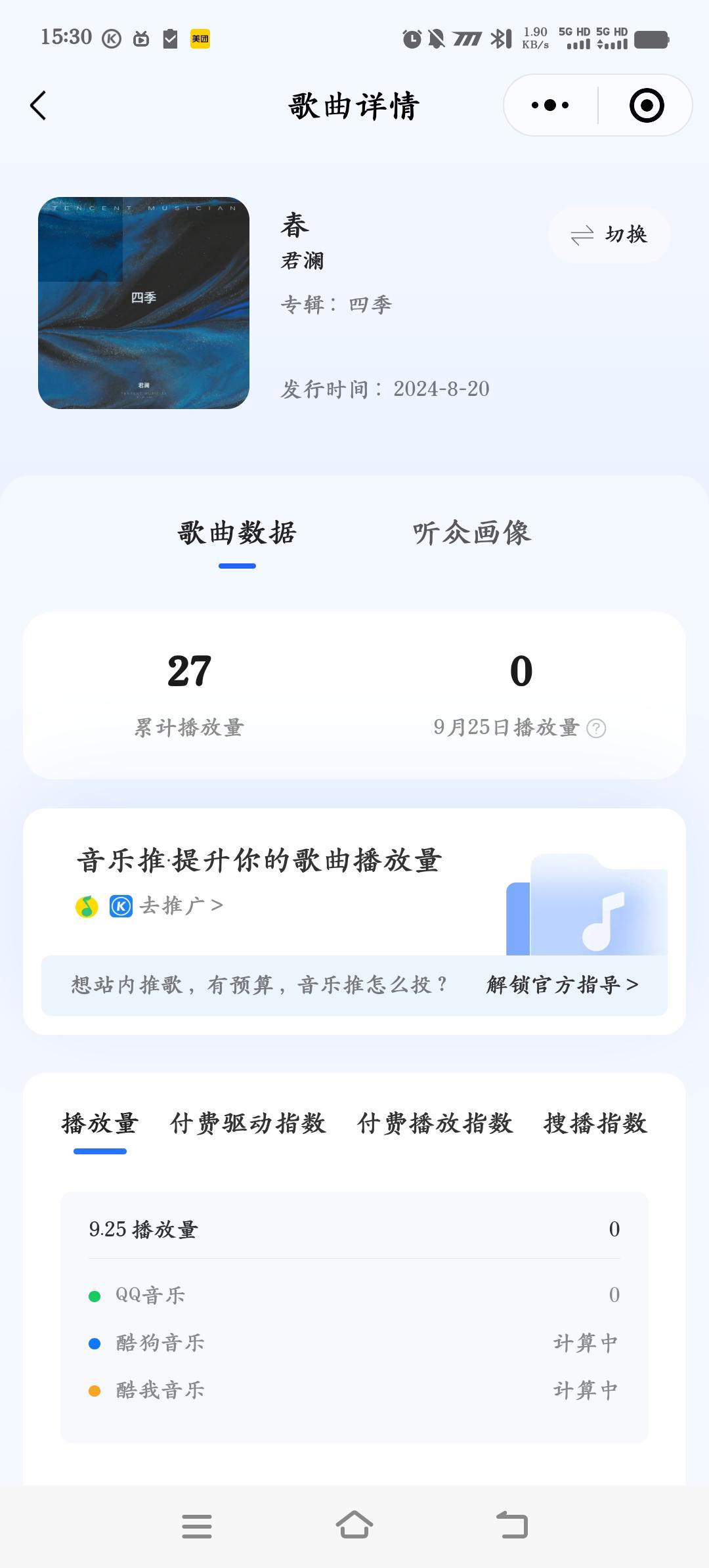Image resolution: width=709 pixels, height=1568 pixels.
Task: Switch to the 付费驱动指数 tab
Action: click(247, 1123)
